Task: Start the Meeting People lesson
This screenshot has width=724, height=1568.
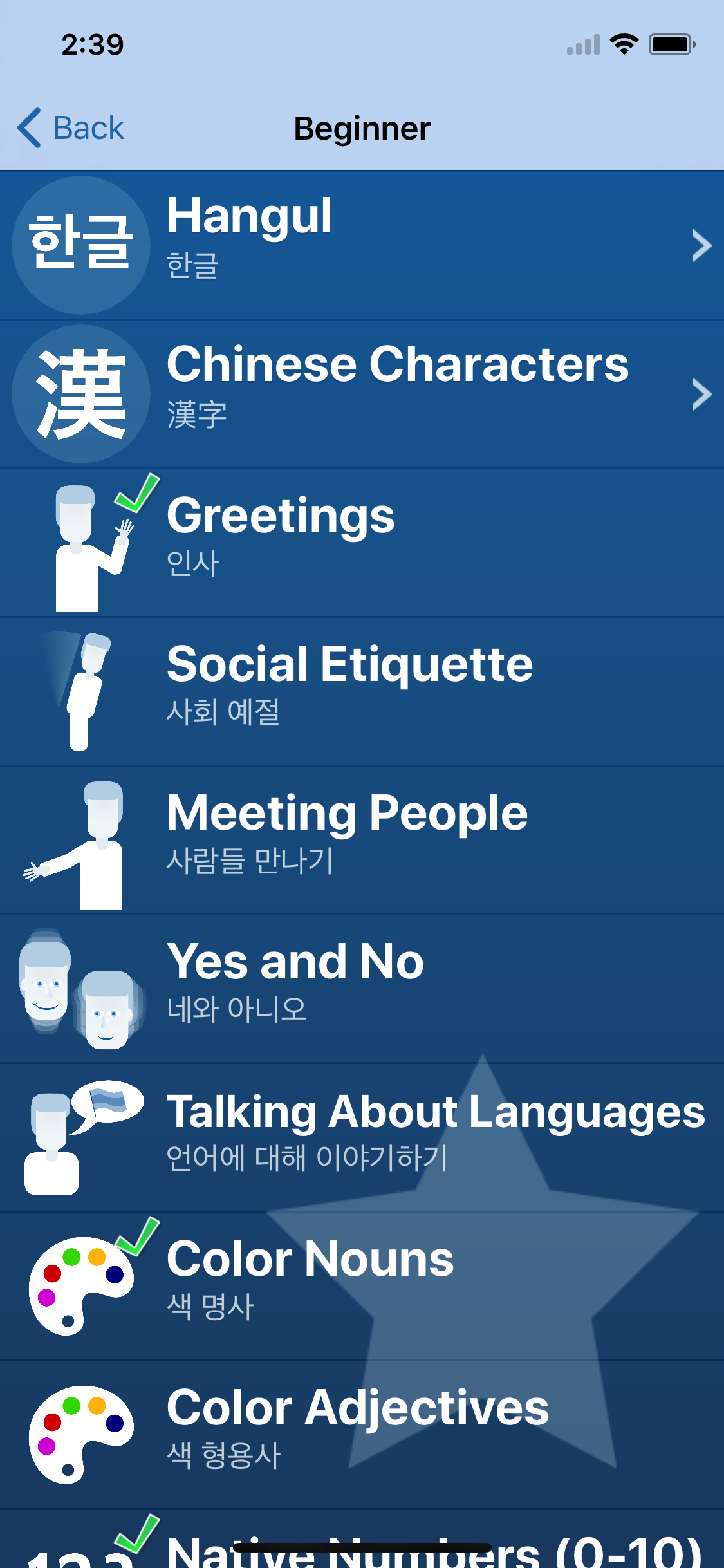Action: pyautogui.click(x=362, y=840)
